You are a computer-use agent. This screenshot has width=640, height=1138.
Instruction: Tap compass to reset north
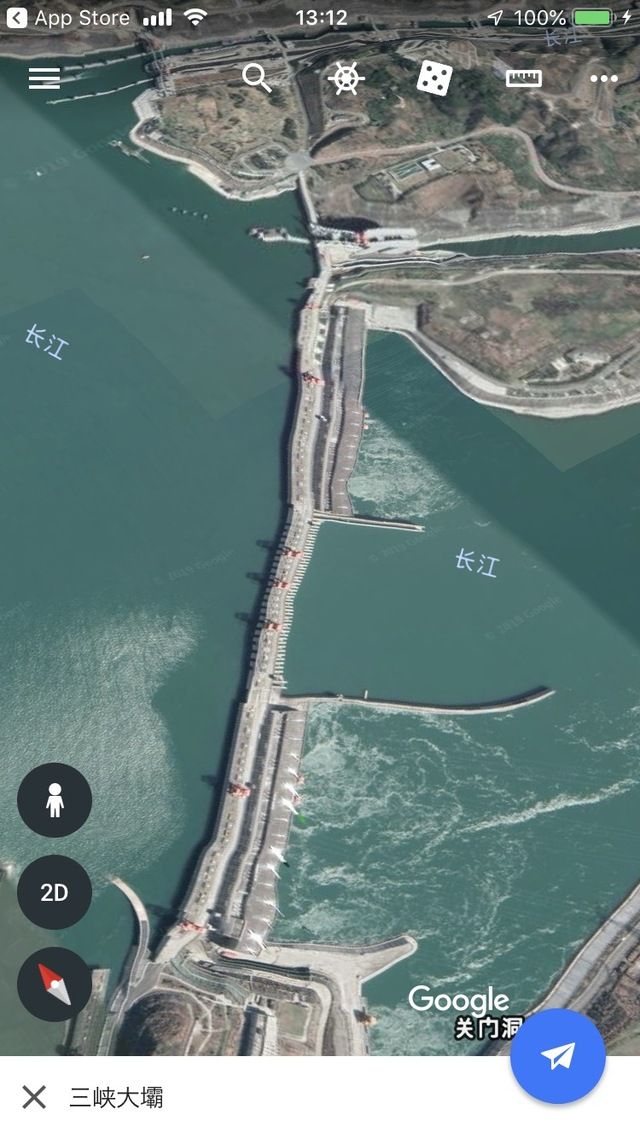[54, 984]
